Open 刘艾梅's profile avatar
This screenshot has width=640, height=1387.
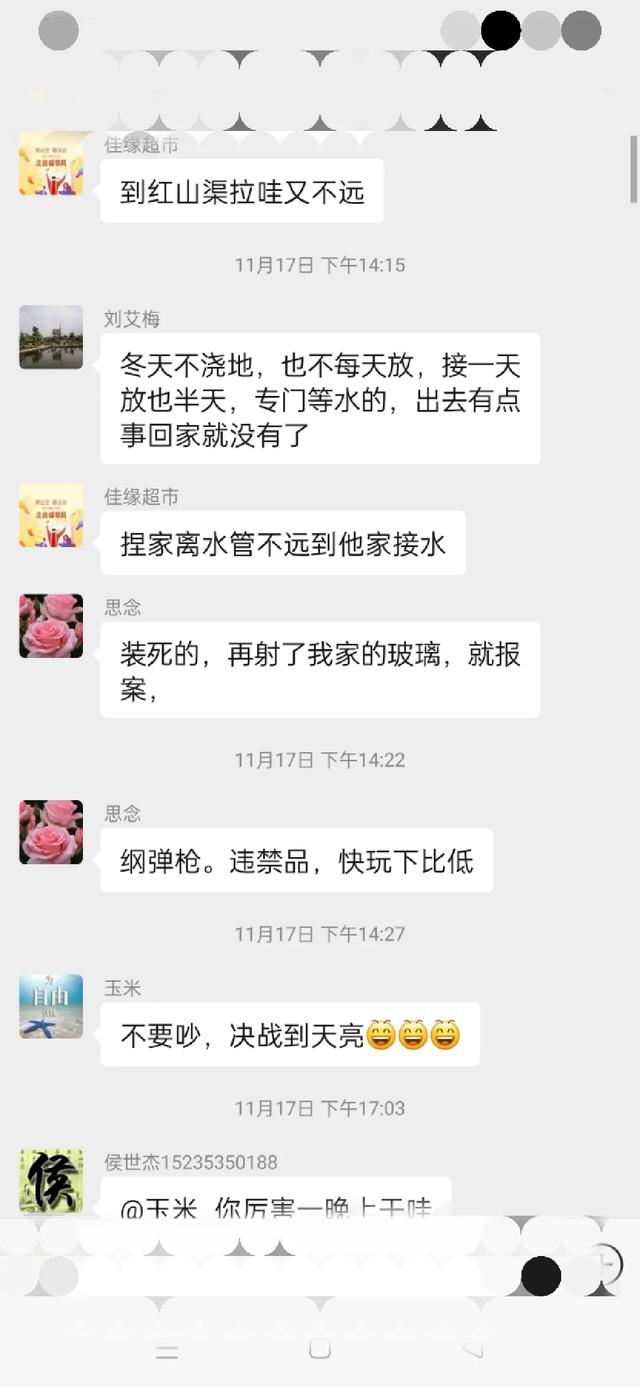(51, 338)
